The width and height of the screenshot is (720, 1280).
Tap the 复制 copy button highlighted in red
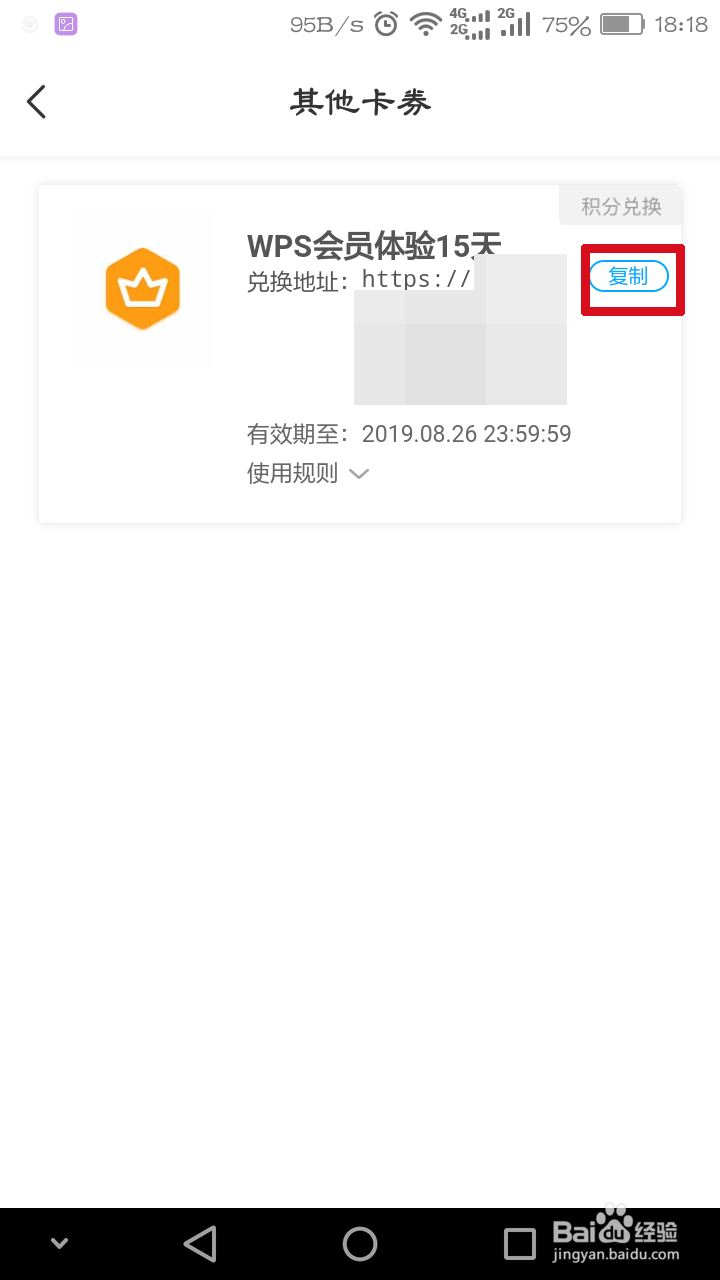pyautogui.click(x=630, y=277)
